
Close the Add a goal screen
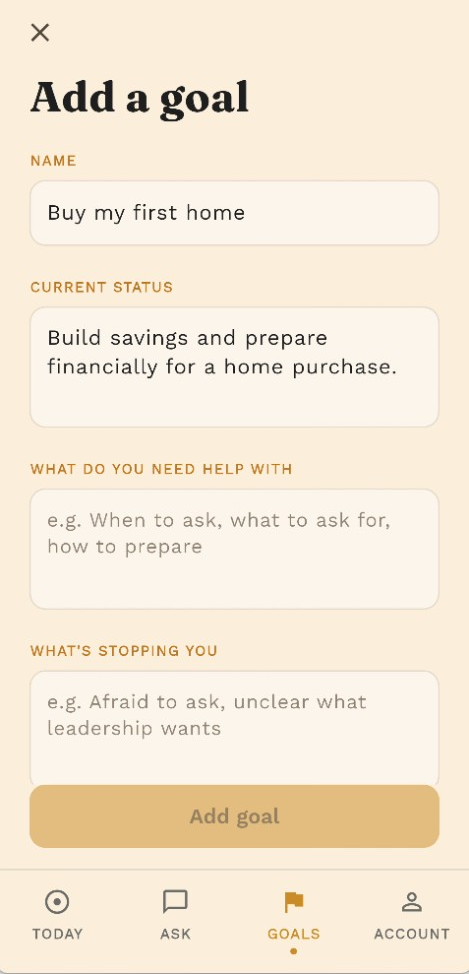point(40,32)
